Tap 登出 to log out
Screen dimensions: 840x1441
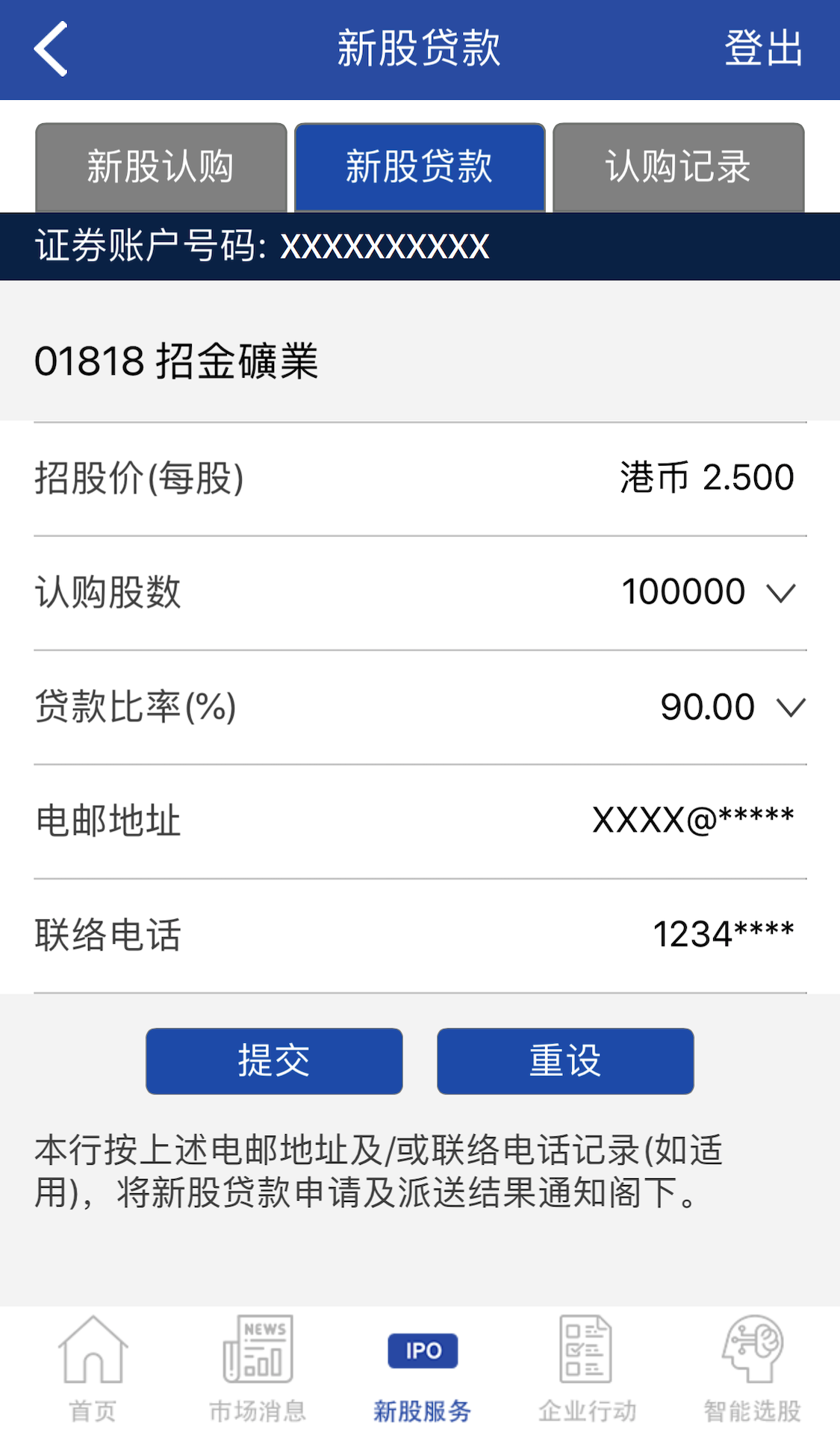pos(763,49)
